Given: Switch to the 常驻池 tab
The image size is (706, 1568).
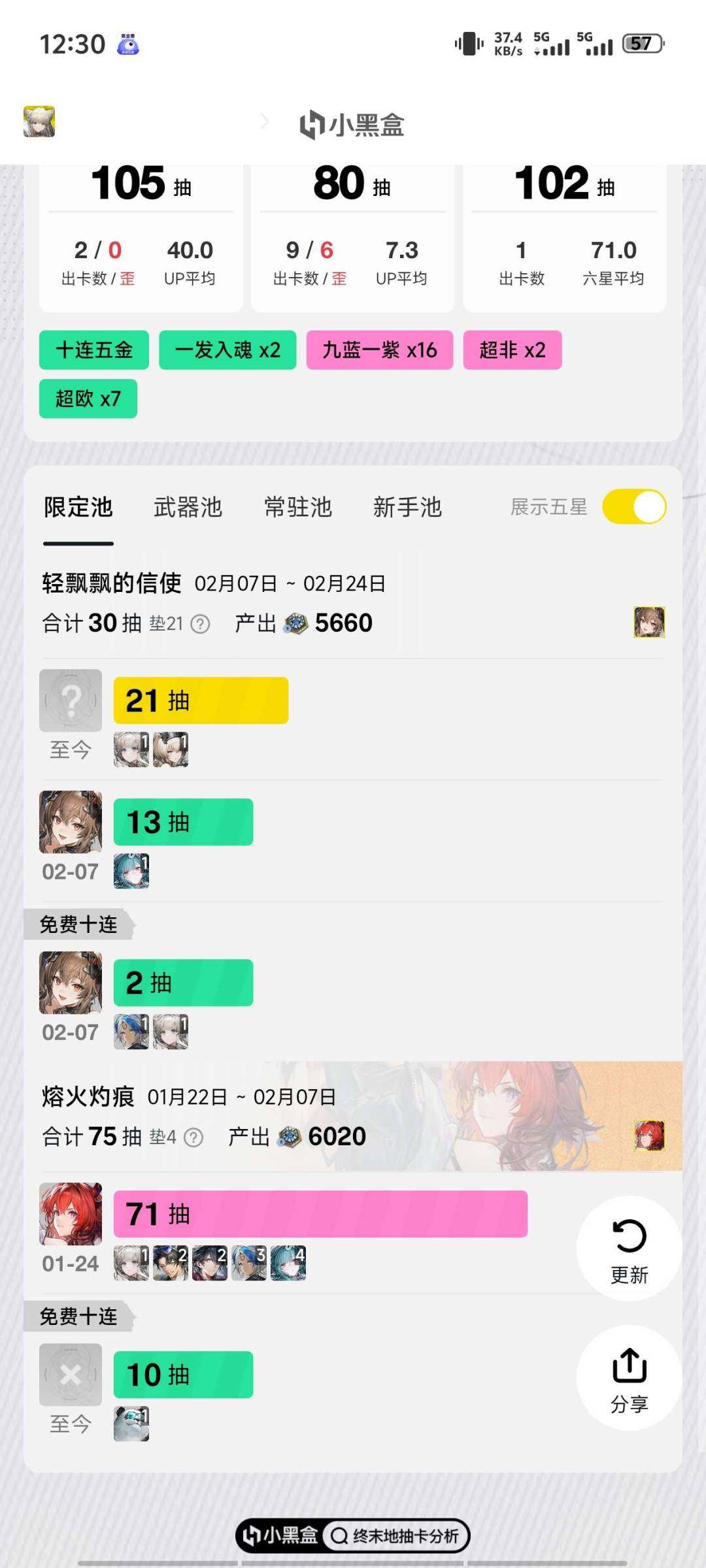Looking at the screenshot, I should coord(297,508).
